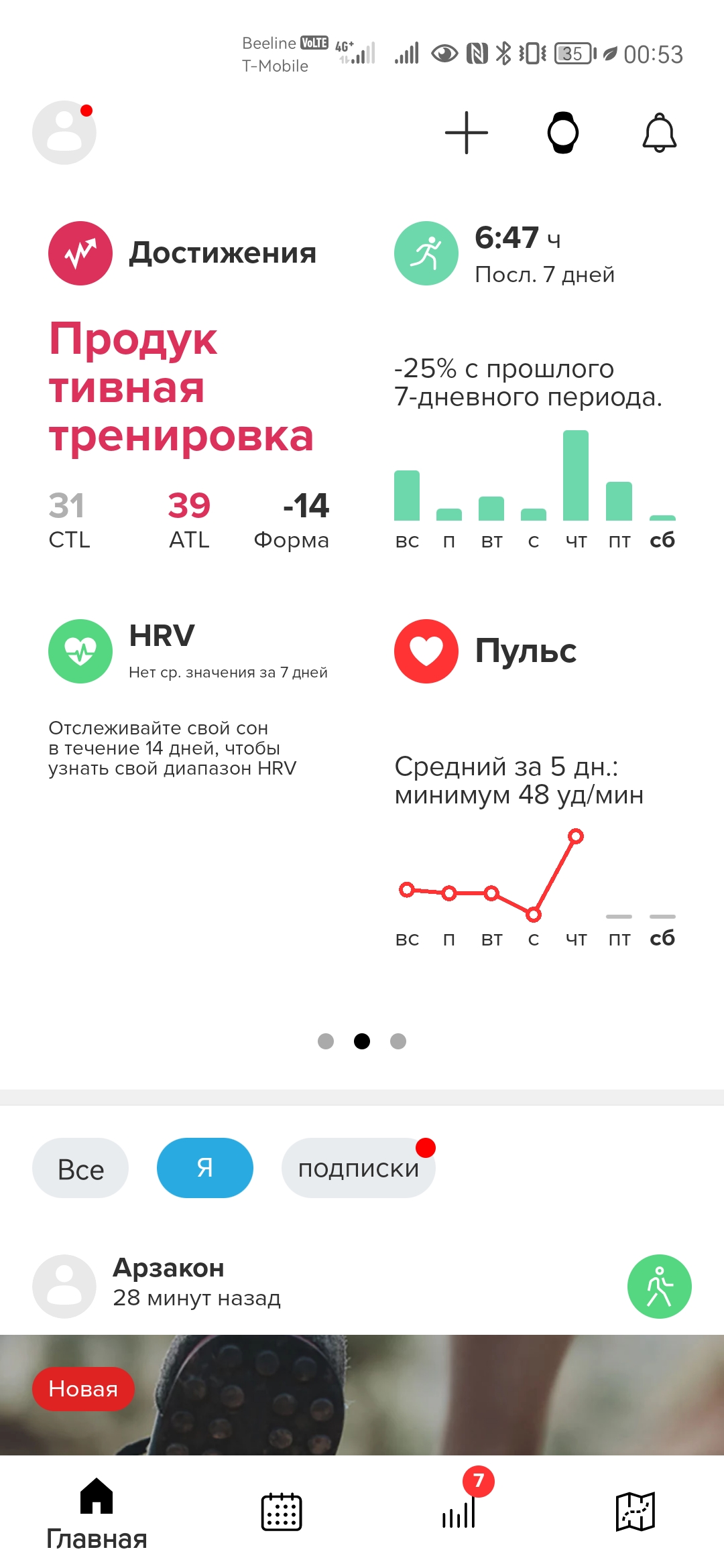
Task: Open the calendar tab
Action: (x=282, y=1512)
